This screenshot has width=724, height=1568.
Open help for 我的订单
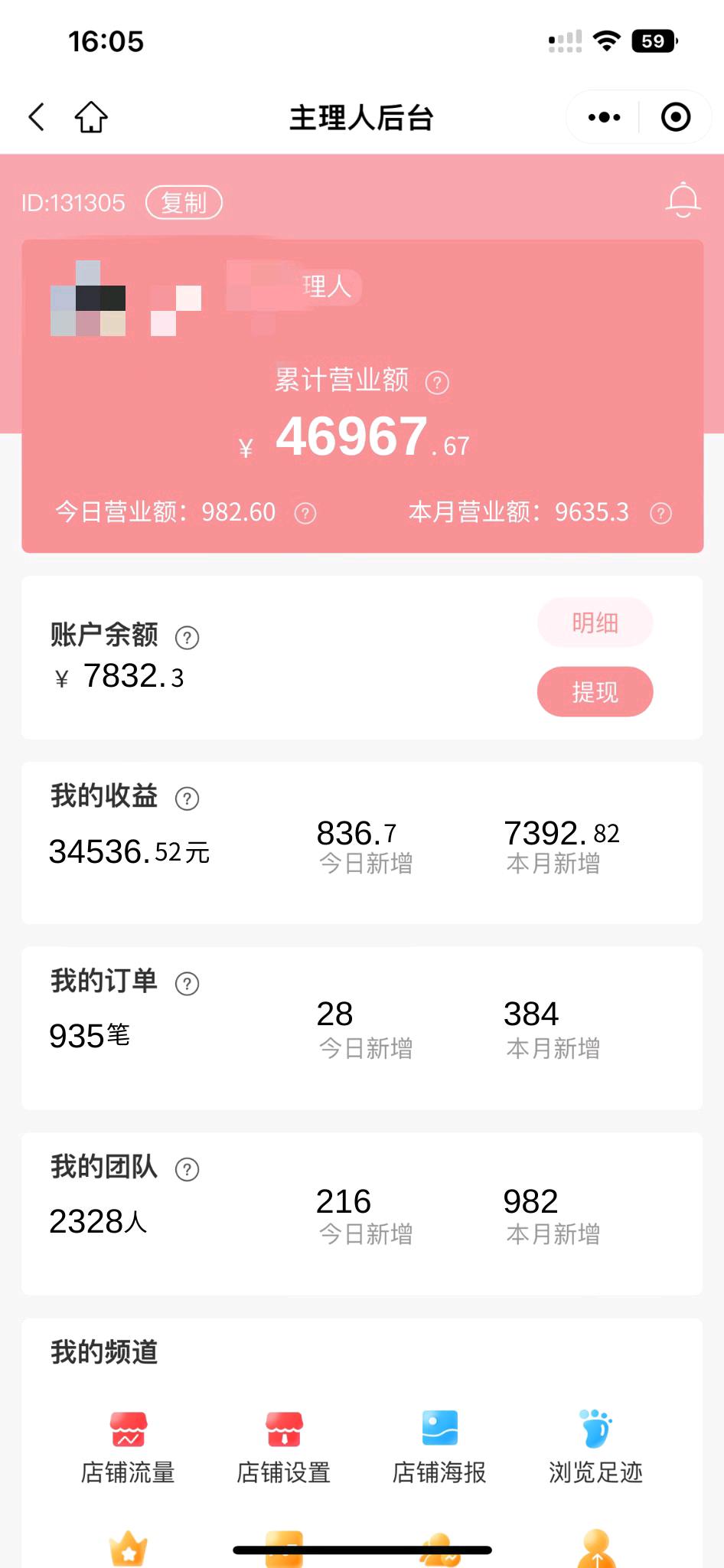point(188,983)
